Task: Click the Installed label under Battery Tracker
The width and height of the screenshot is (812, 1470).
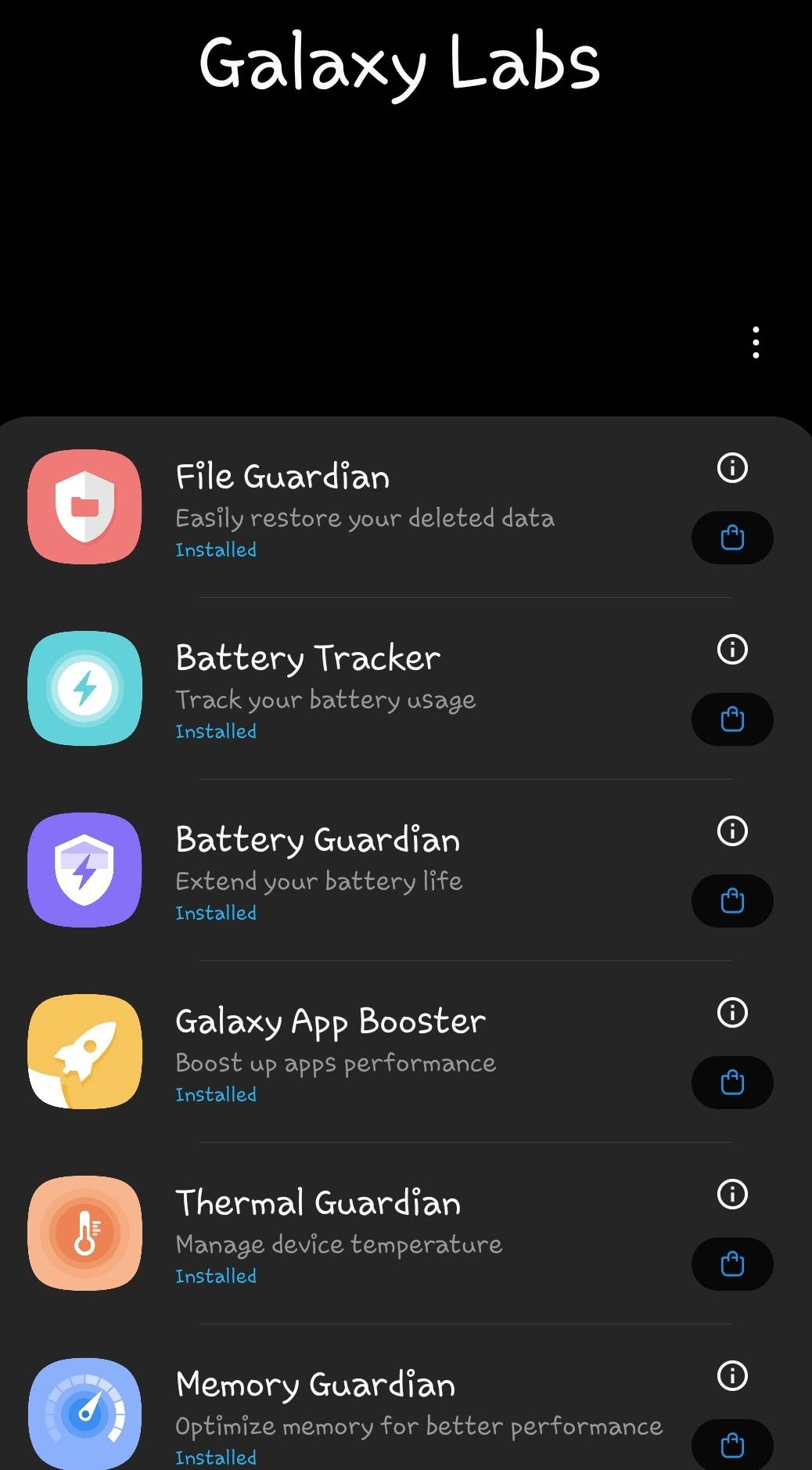Action: click(x=216, y=731)
